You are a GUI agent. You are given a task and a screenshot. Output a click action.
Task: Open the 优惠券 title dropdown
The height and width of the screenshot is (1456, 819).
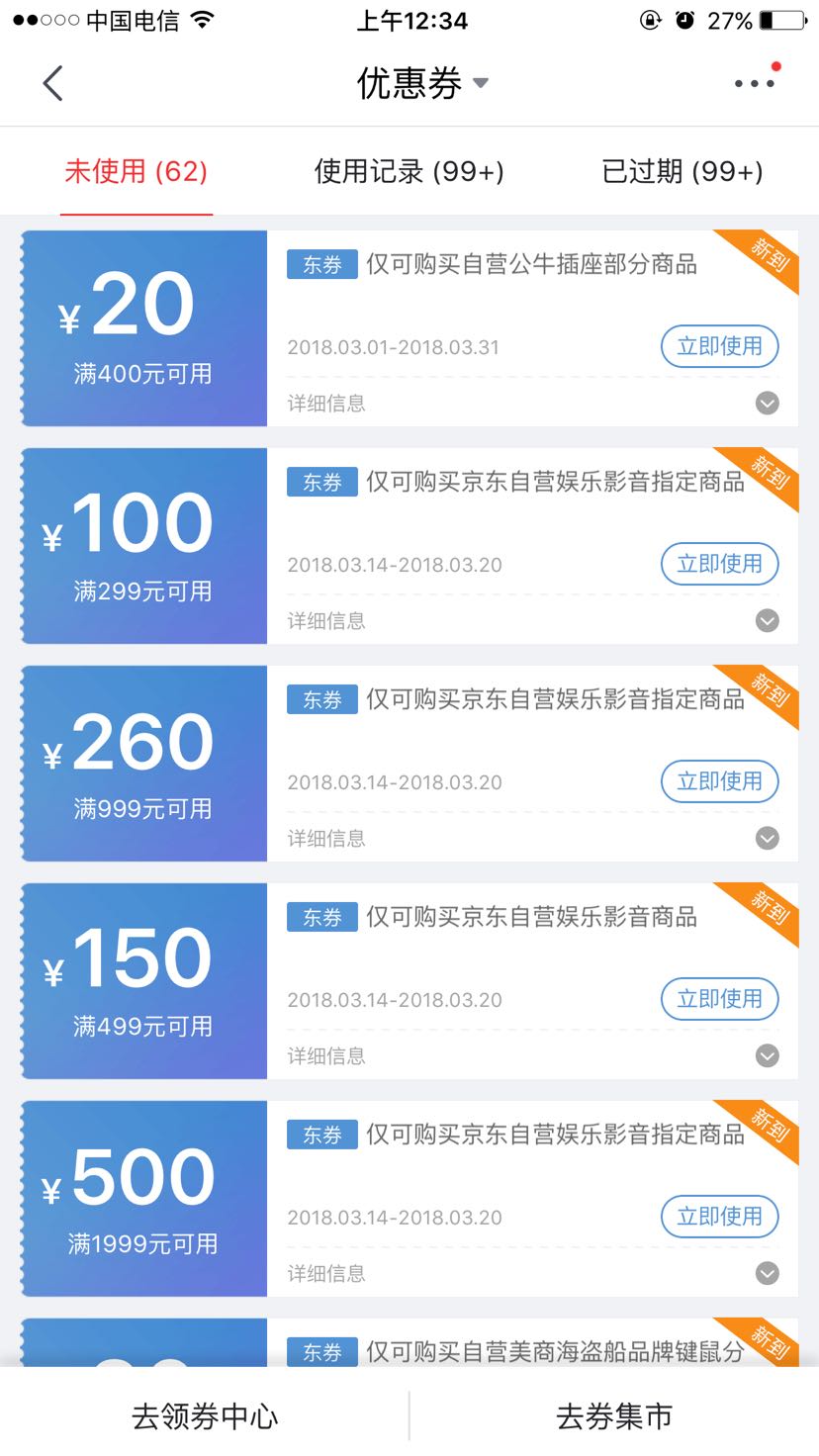pyautogui.click(x=415, y=85)
